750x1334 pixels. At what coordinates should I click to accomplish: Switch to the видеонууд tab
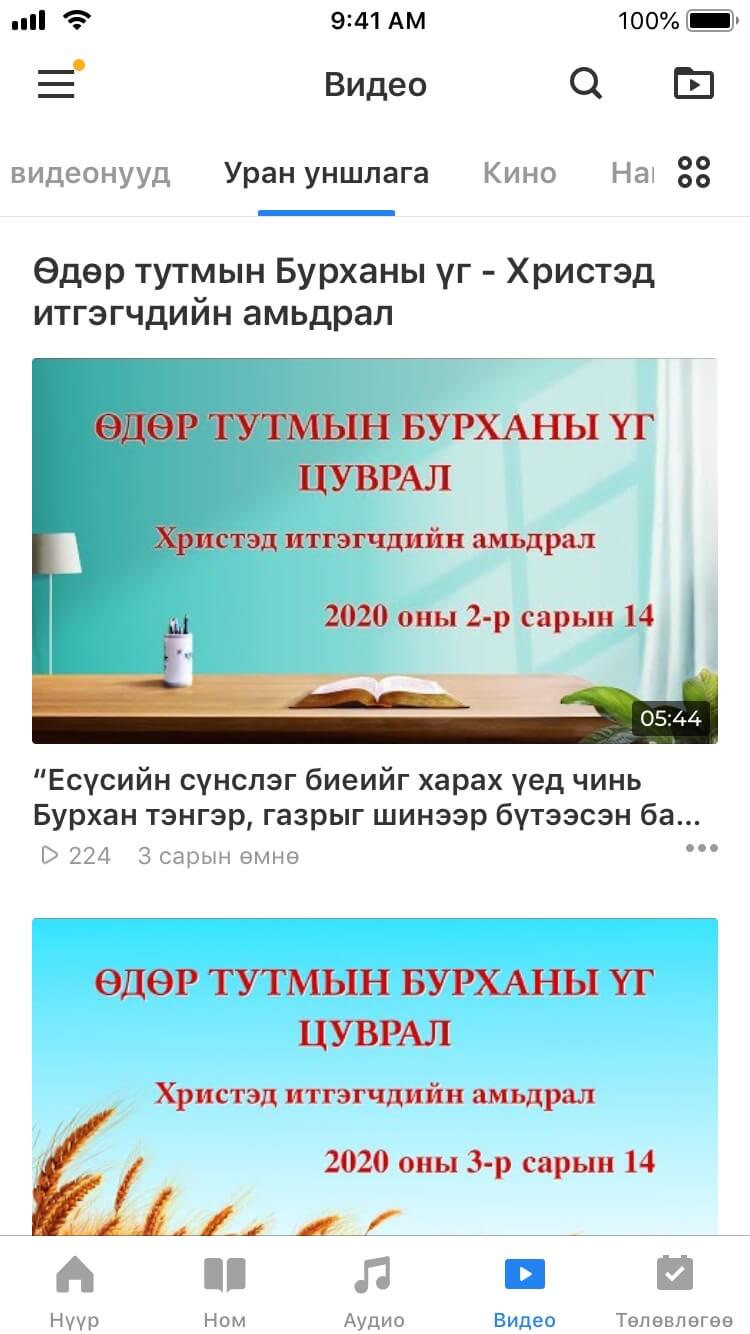tap(90, 173)
